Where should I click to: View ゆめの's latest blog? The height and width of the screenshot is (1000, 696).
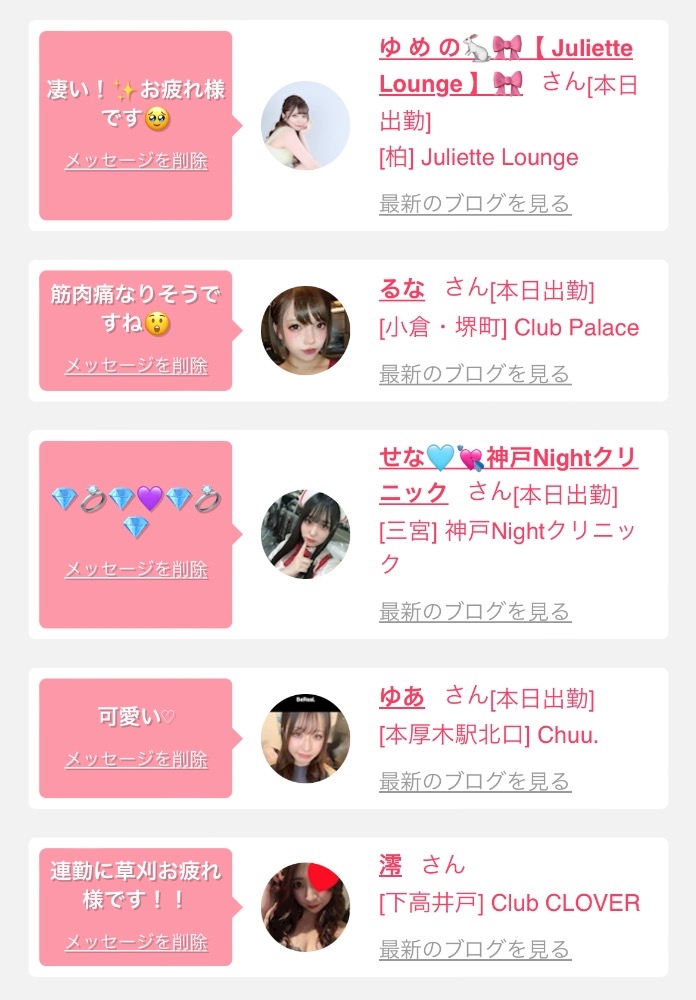(475, 204)
